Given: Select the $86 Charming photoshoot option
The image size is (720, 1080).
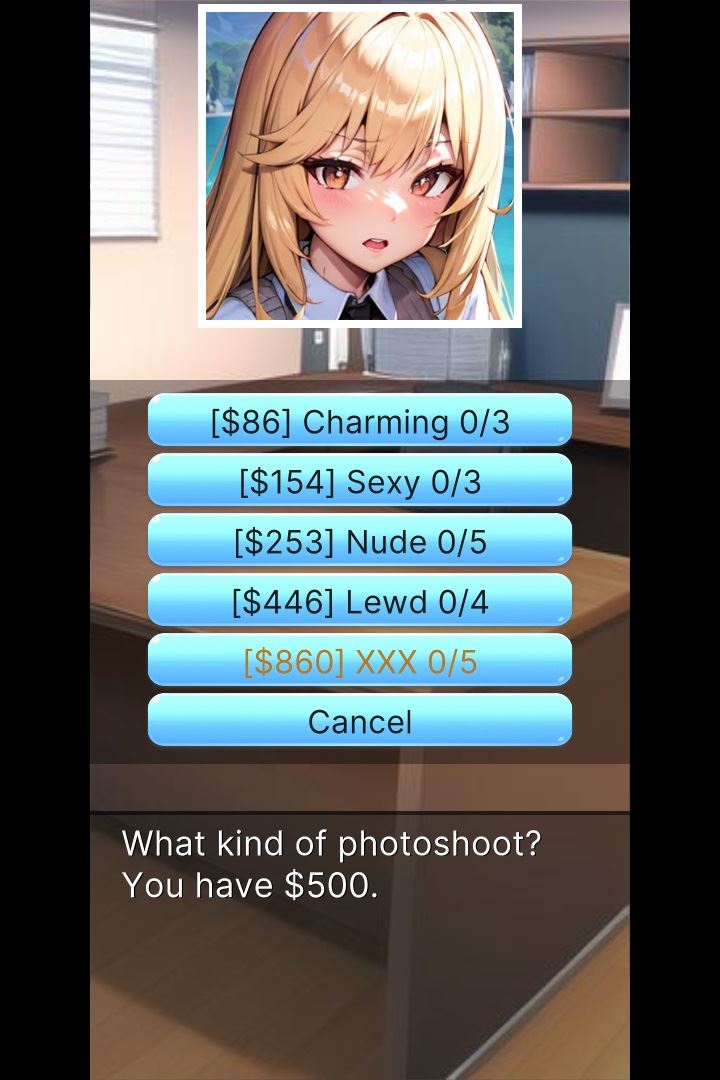Looking at the screenshot, I should [x=360, y=421].
